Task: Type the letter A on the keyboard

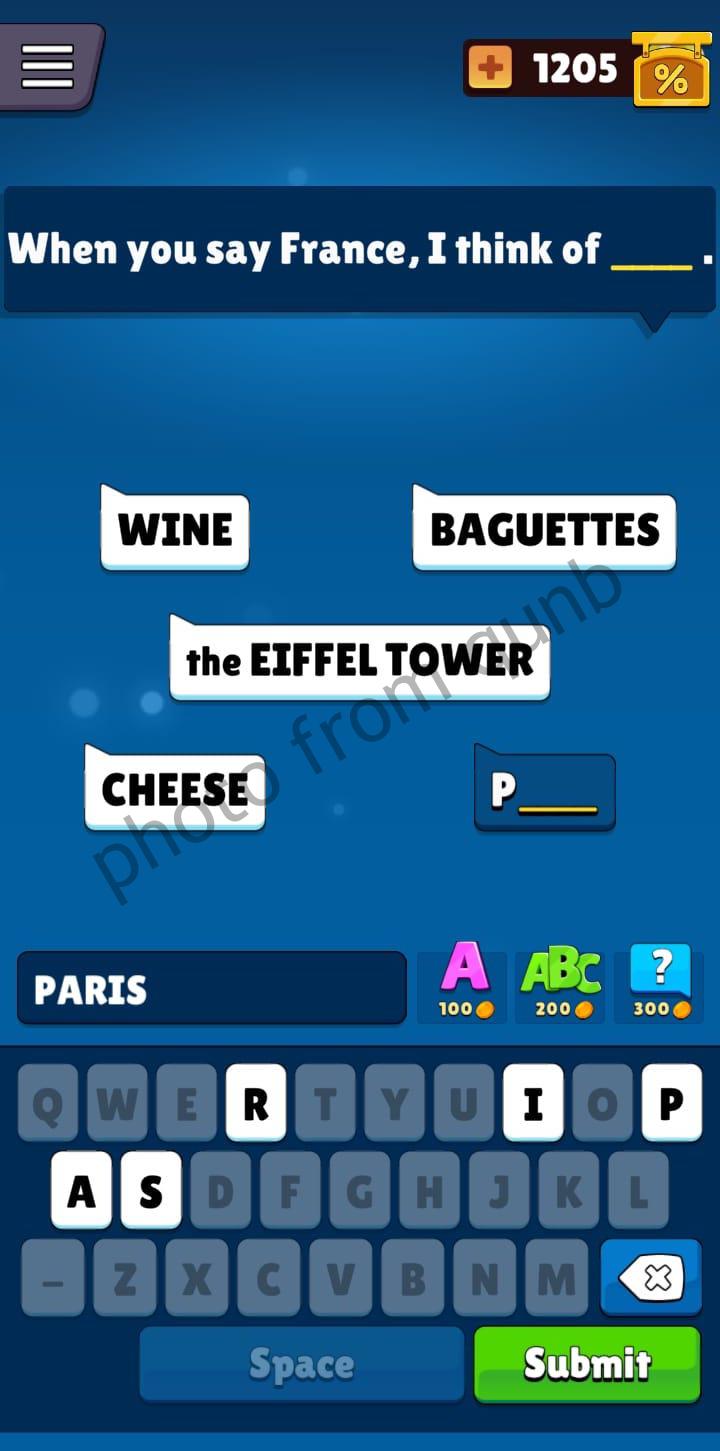Action: (81, 1190)
